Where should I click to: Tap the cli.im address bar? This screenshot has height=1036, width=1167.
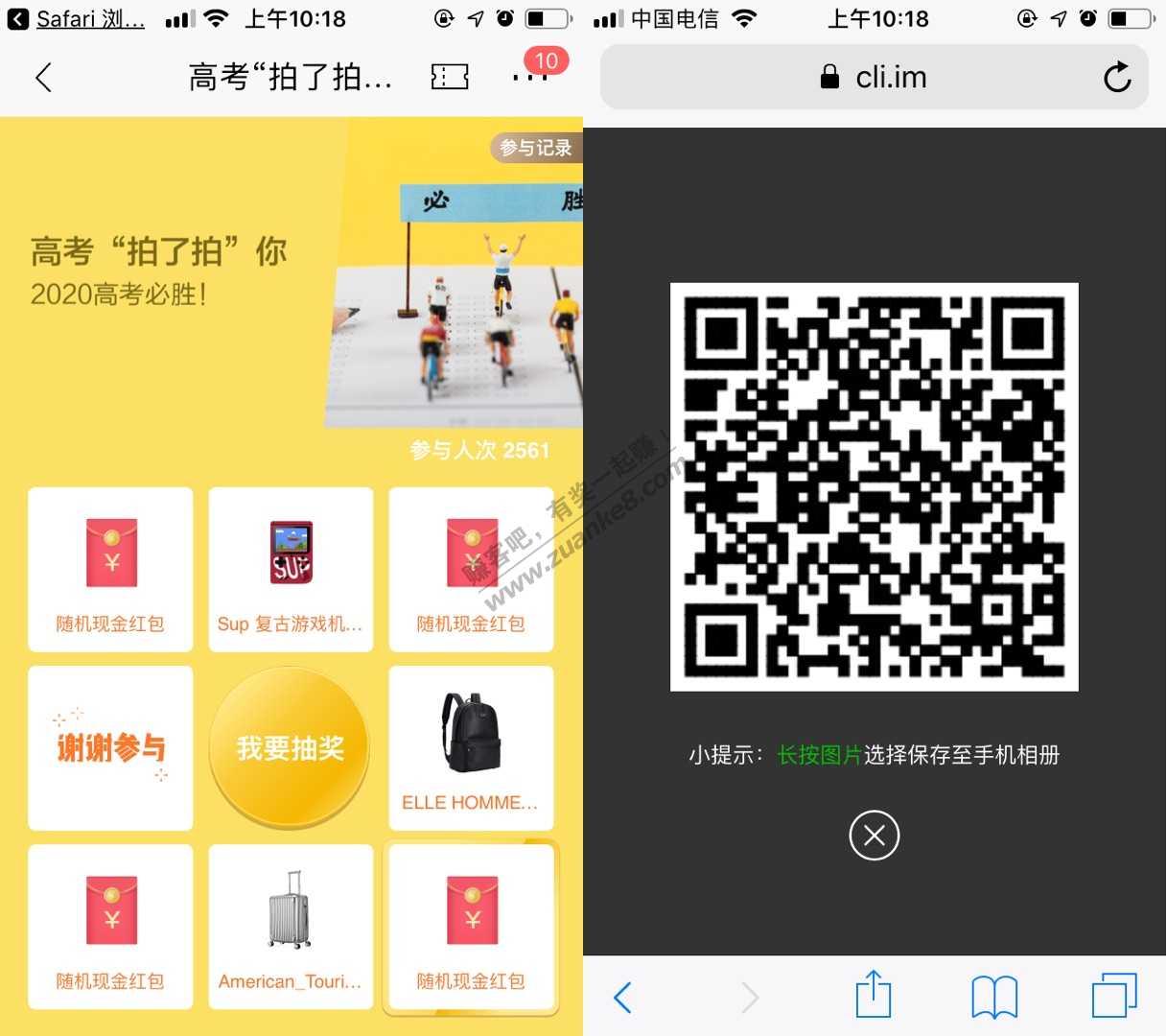(x=873, y=77)
